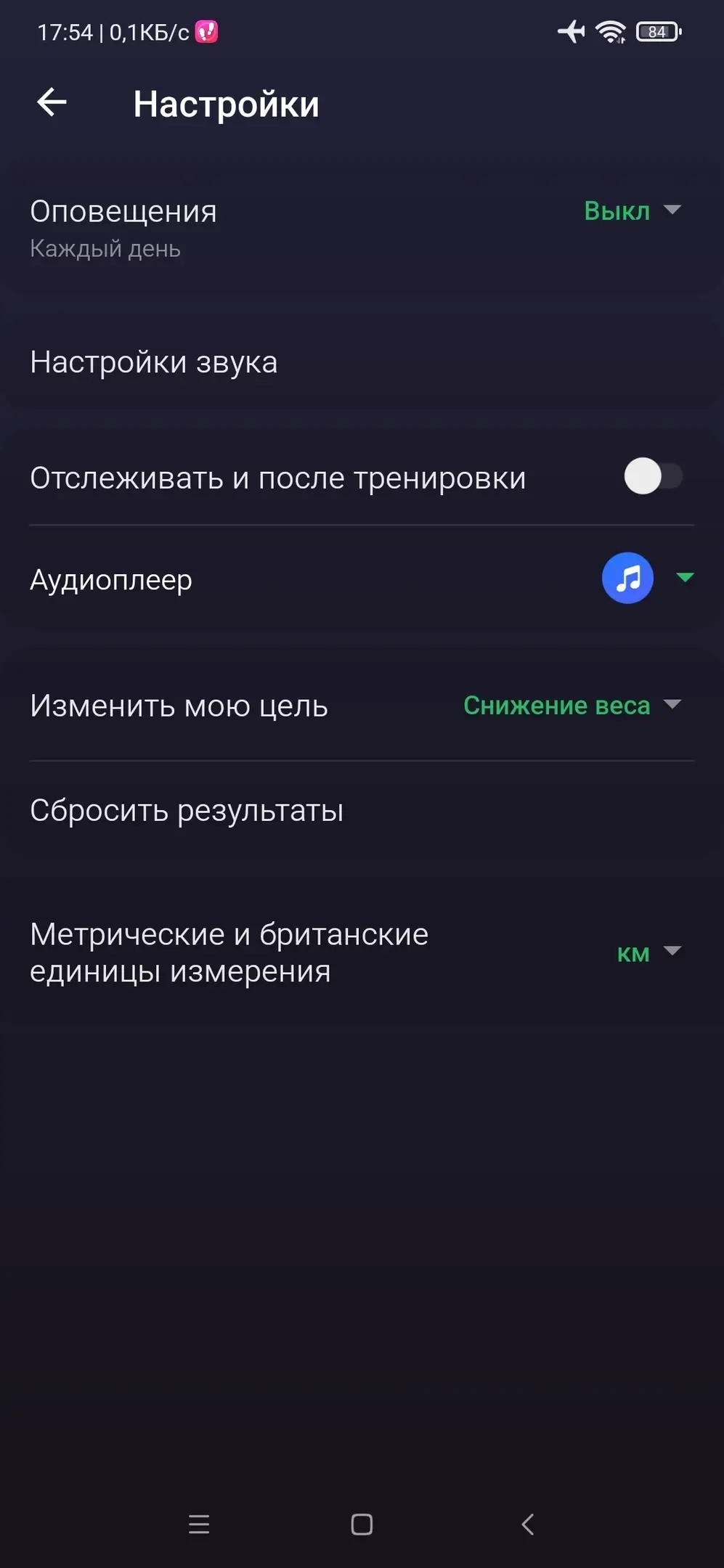Open Настройки звука

154,362
